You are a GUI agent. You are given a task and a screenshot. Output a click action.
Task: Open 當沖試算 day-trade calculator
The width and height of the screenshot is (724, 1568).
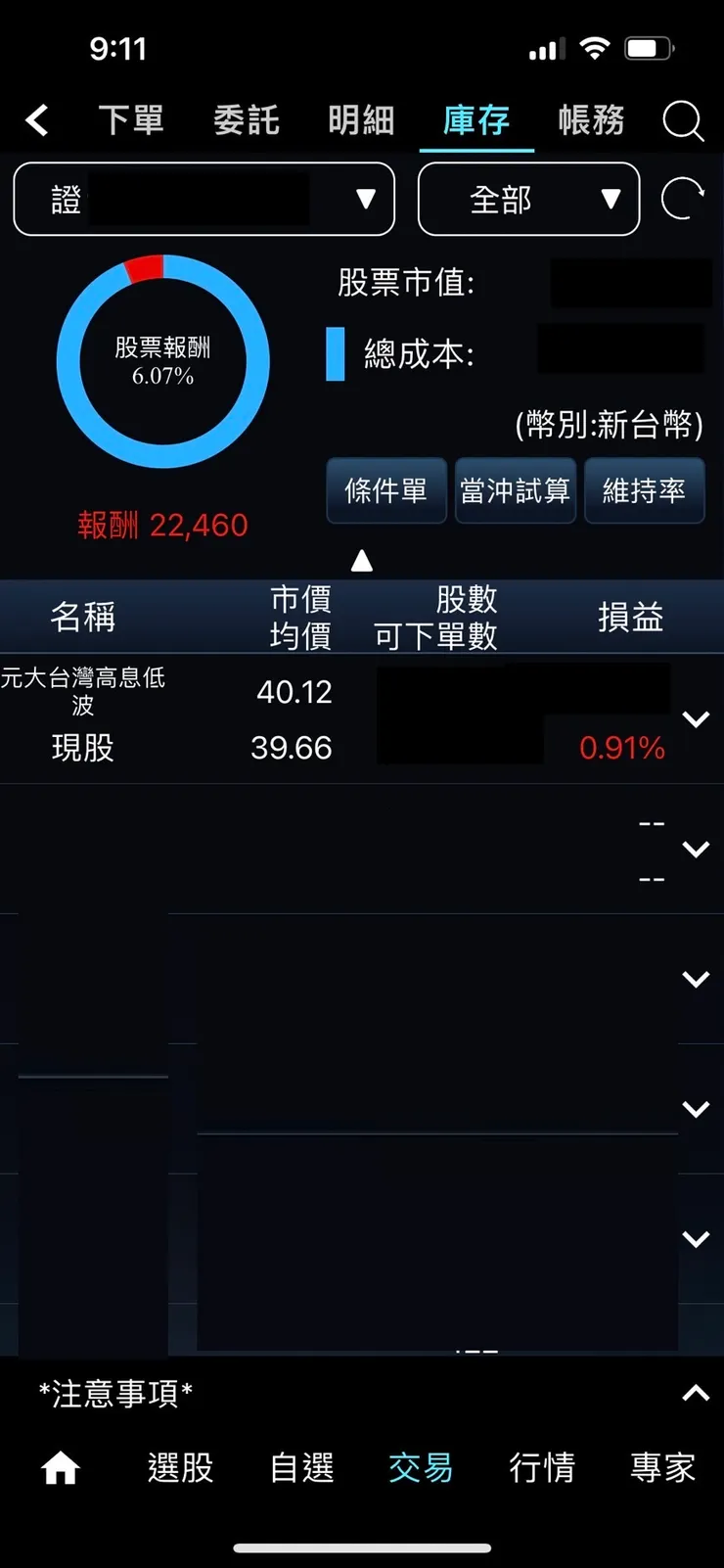tap(515, 490)
